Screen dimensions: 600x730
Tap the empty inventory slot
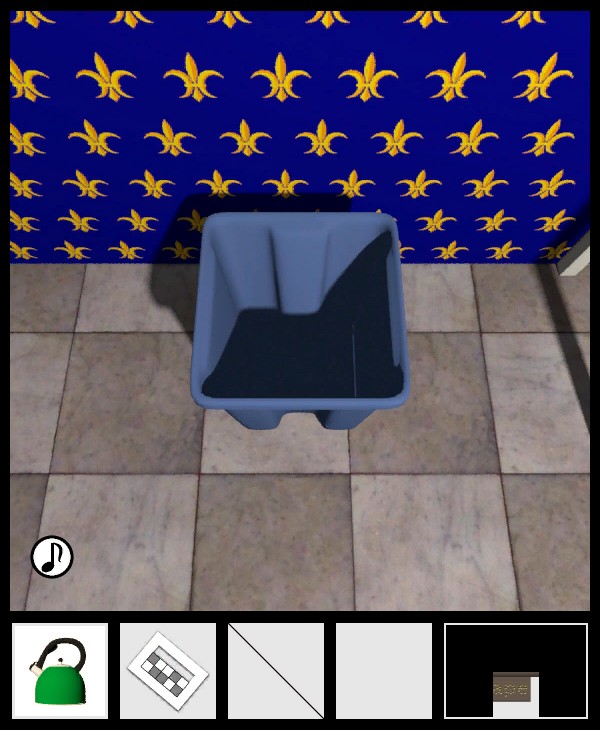click(x=384, y=671)
